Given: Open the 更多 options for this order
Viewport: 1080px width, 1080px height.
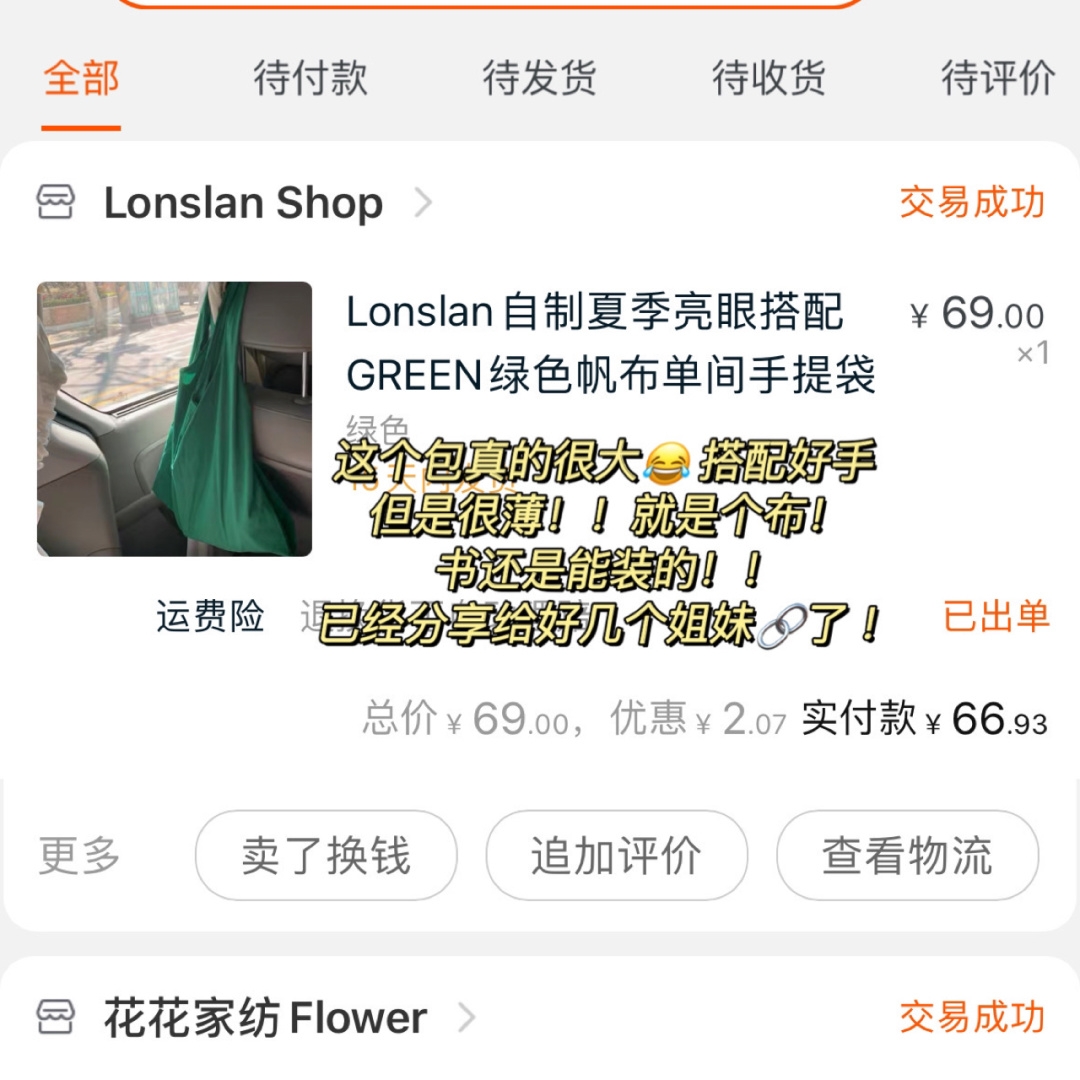Looking at the screenshot, I should tap(80, 856).
